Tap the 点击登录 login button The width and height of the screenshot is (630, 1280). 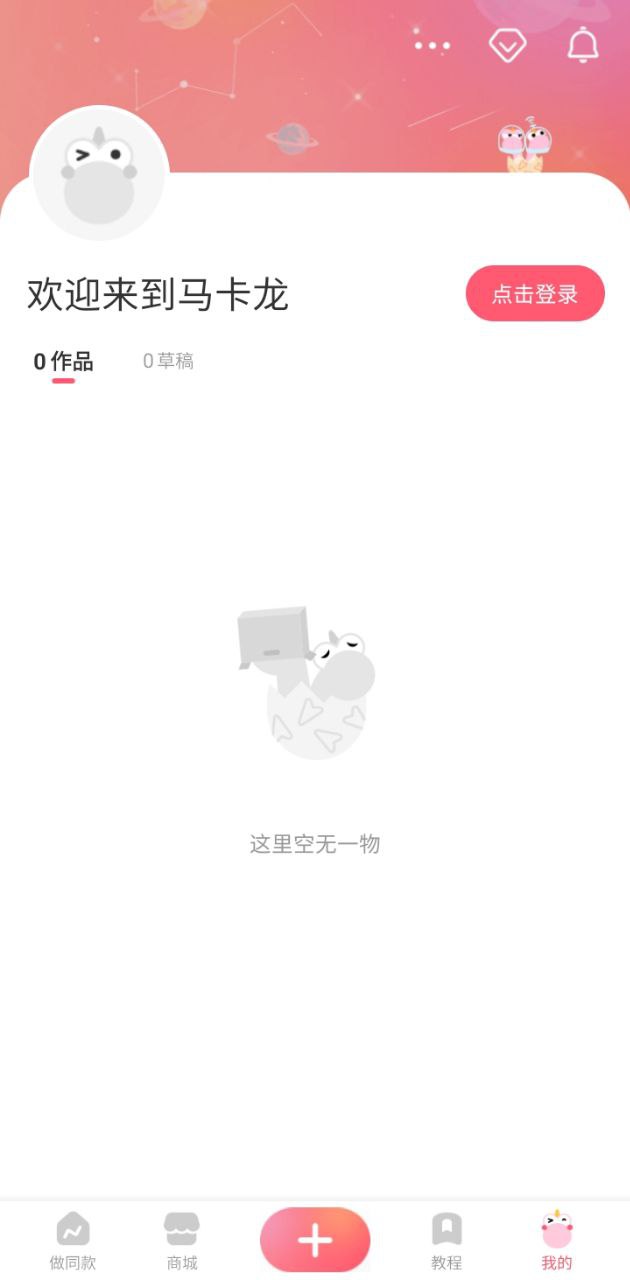535,294
